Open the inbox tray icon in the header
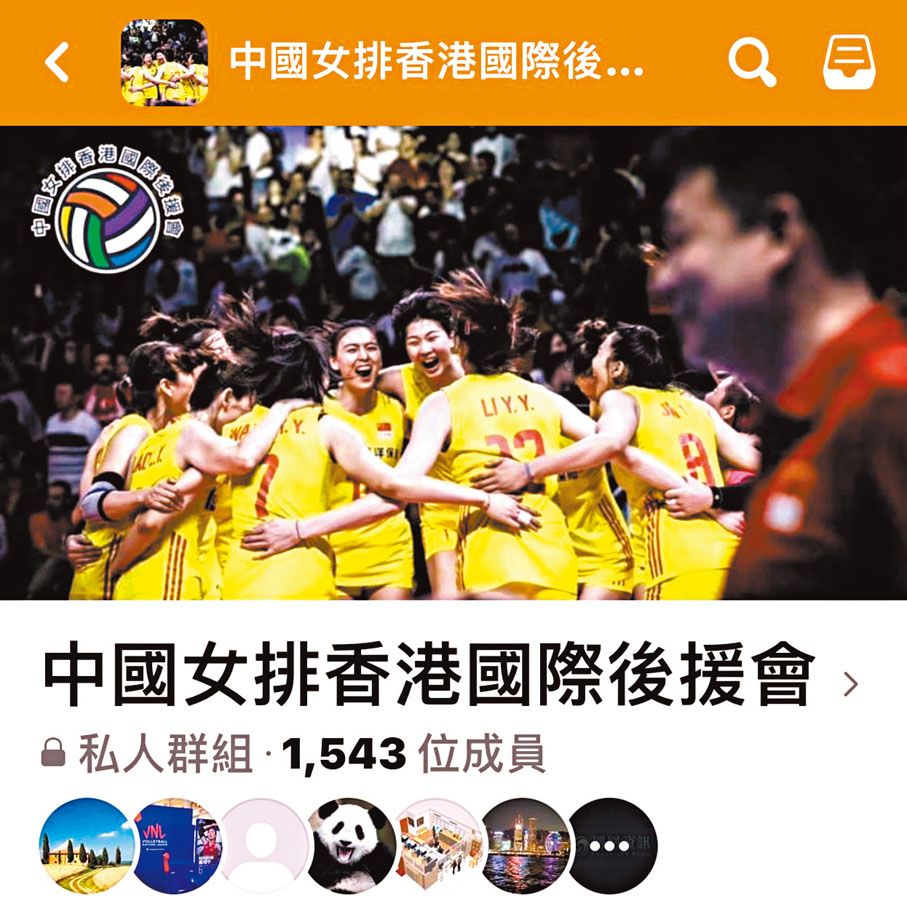The width and height of the screenshot is (907, 917). [848, 63]
